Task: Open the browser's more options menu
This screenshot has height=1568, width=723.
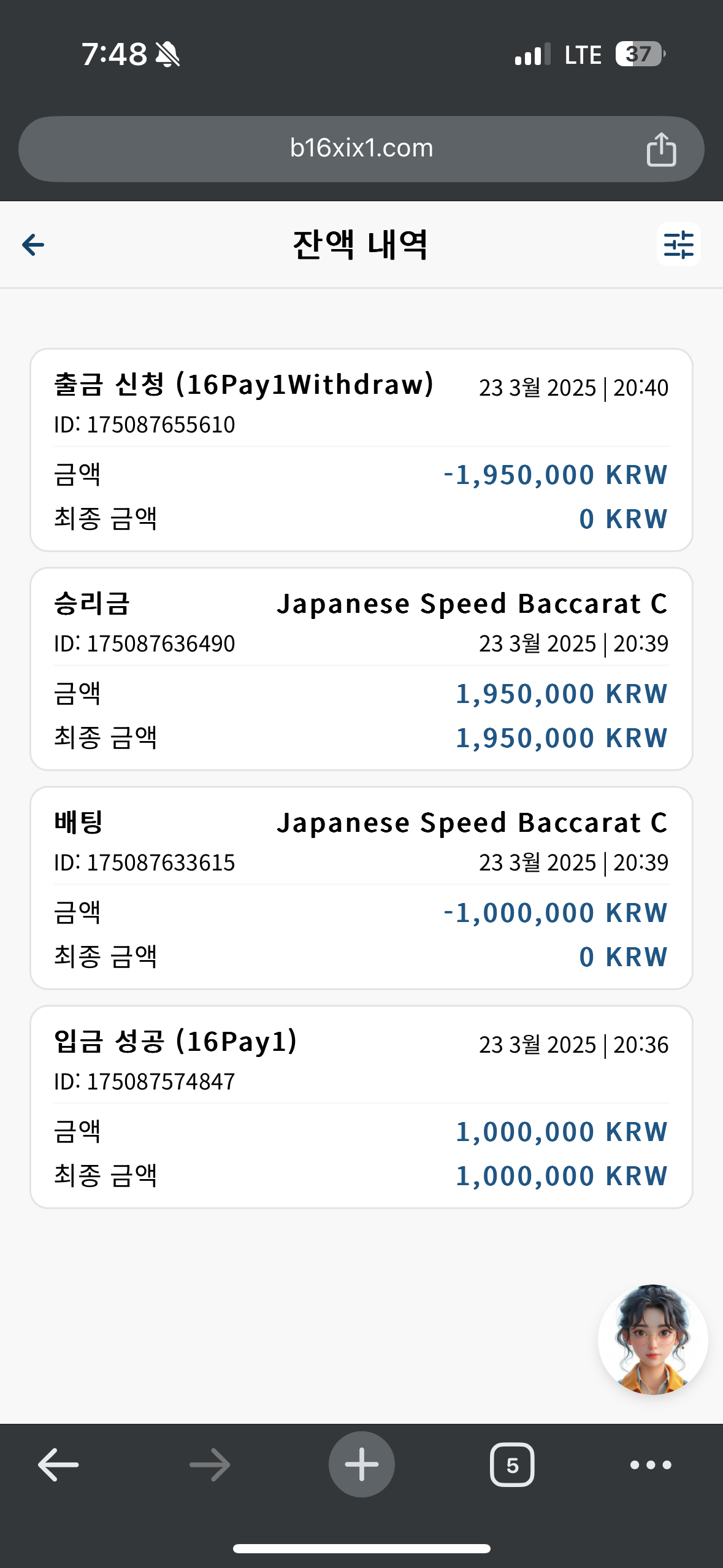Action: [651, 1465]
